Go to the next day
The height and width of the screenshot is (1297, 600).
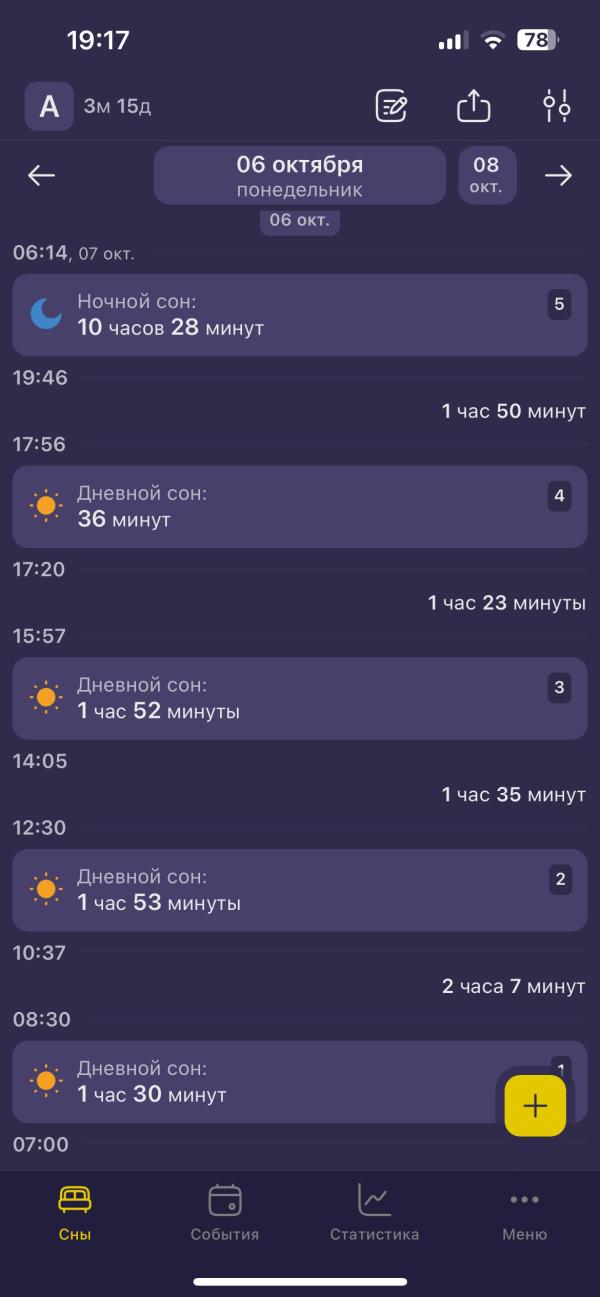click(x=558, y=175)
